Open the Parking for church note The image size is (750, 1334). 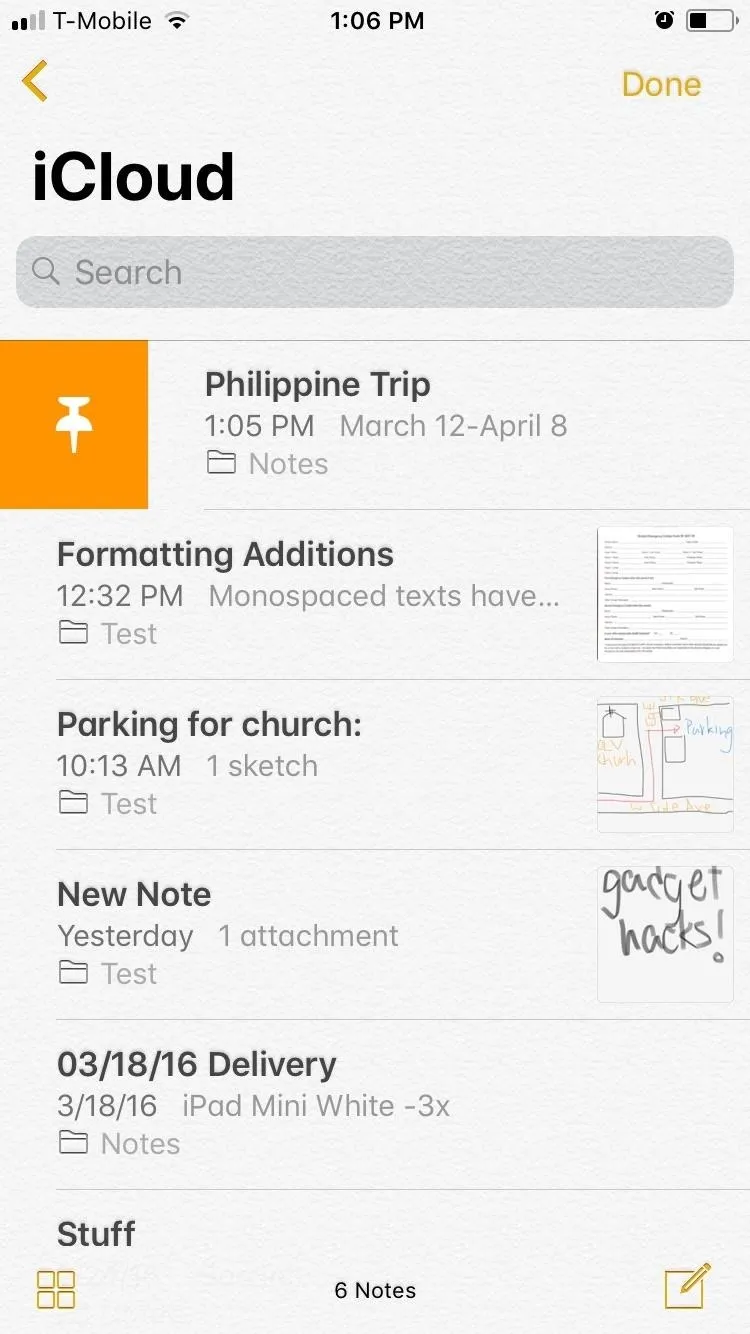pos(375,765)
